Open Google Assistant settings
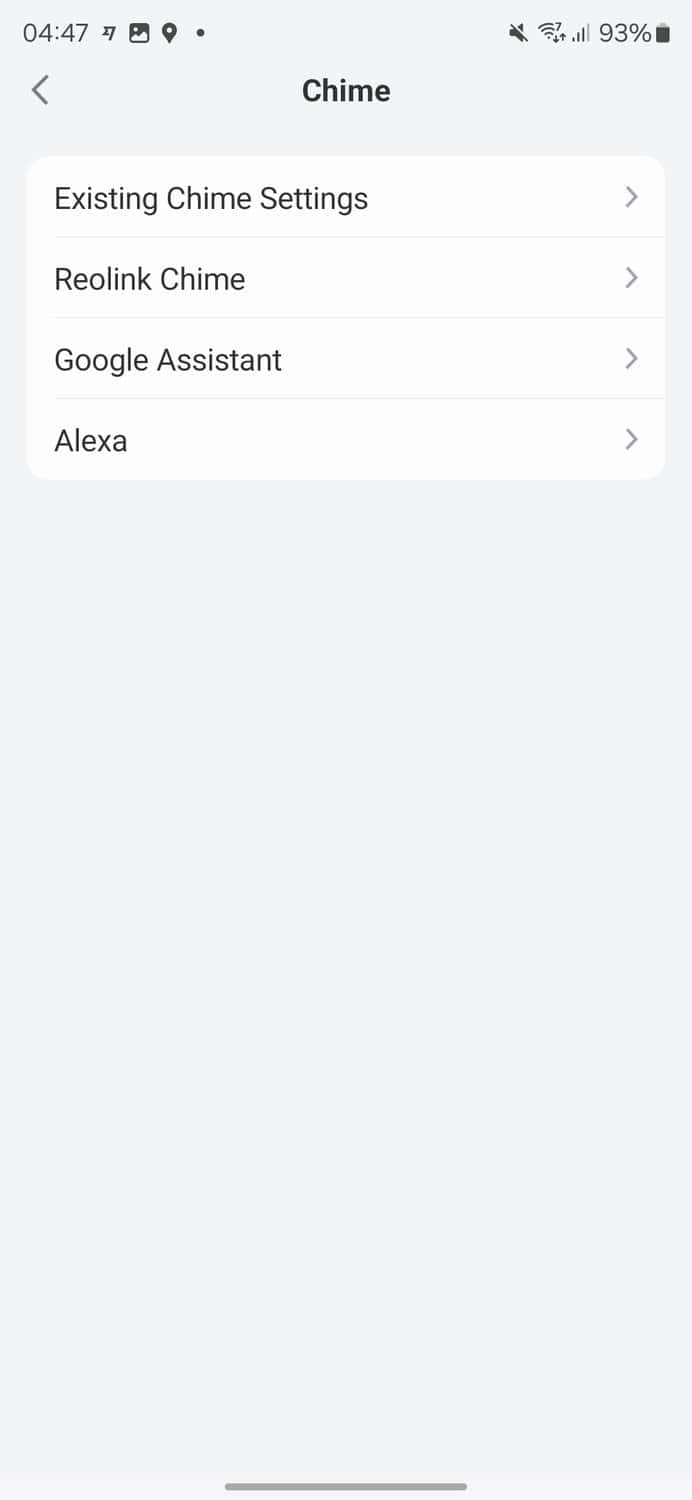 [x=345, y=359]
